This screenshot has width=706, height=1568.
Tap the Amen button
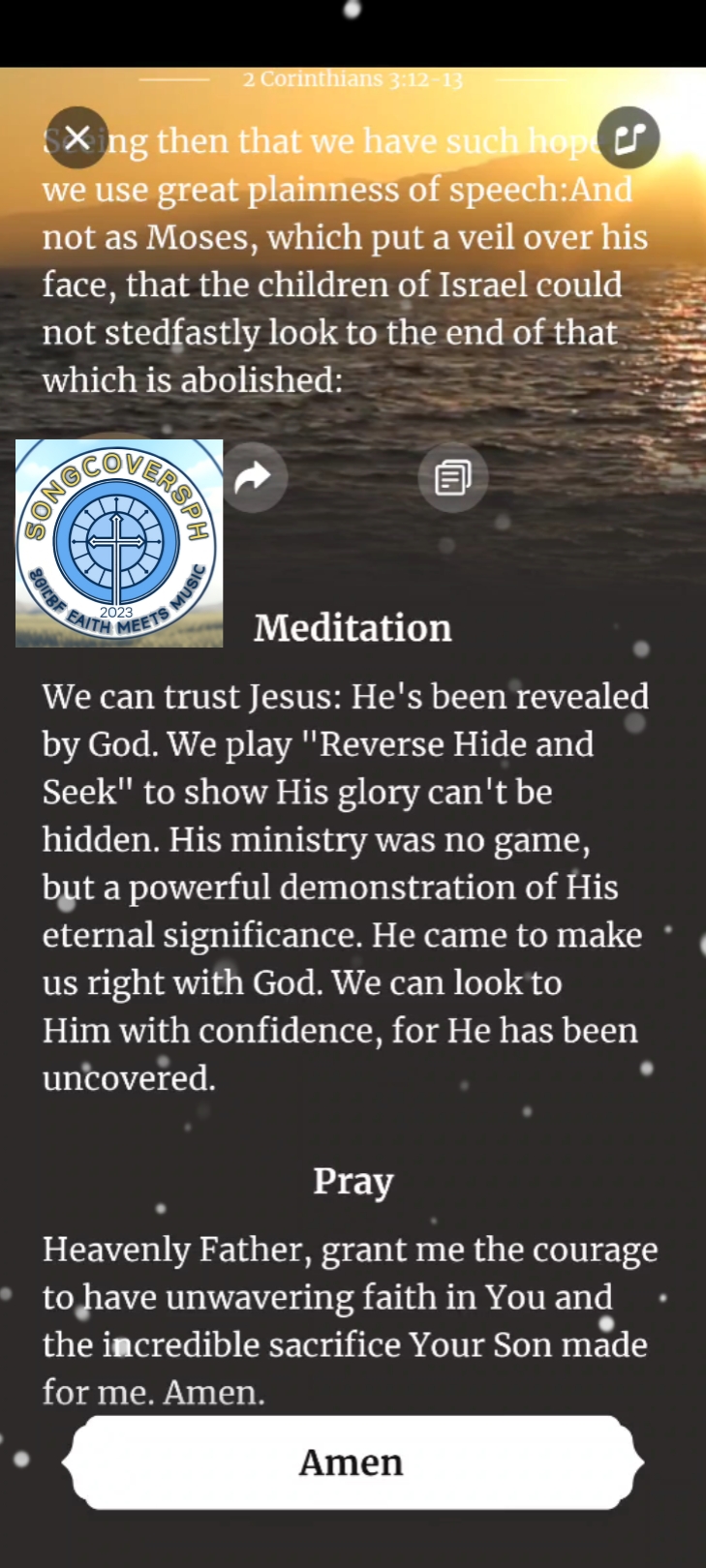pyautogui.click(x=353, y=1462)
